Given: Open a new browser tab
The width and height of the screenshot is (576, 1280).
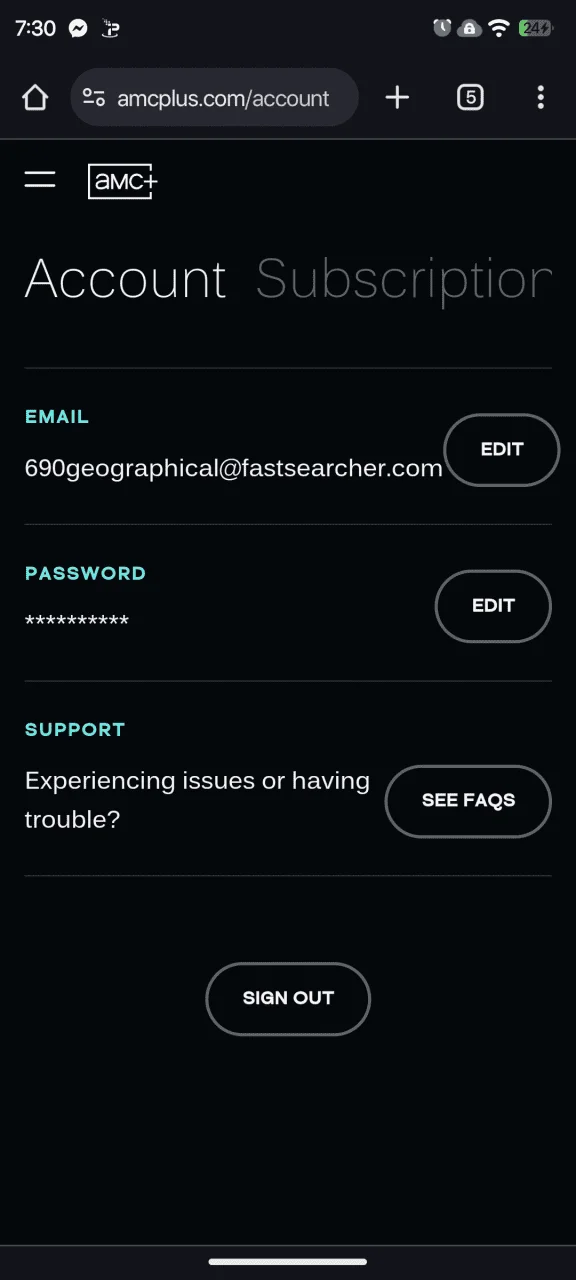Looking at the screenshot, I should [397, 97].
